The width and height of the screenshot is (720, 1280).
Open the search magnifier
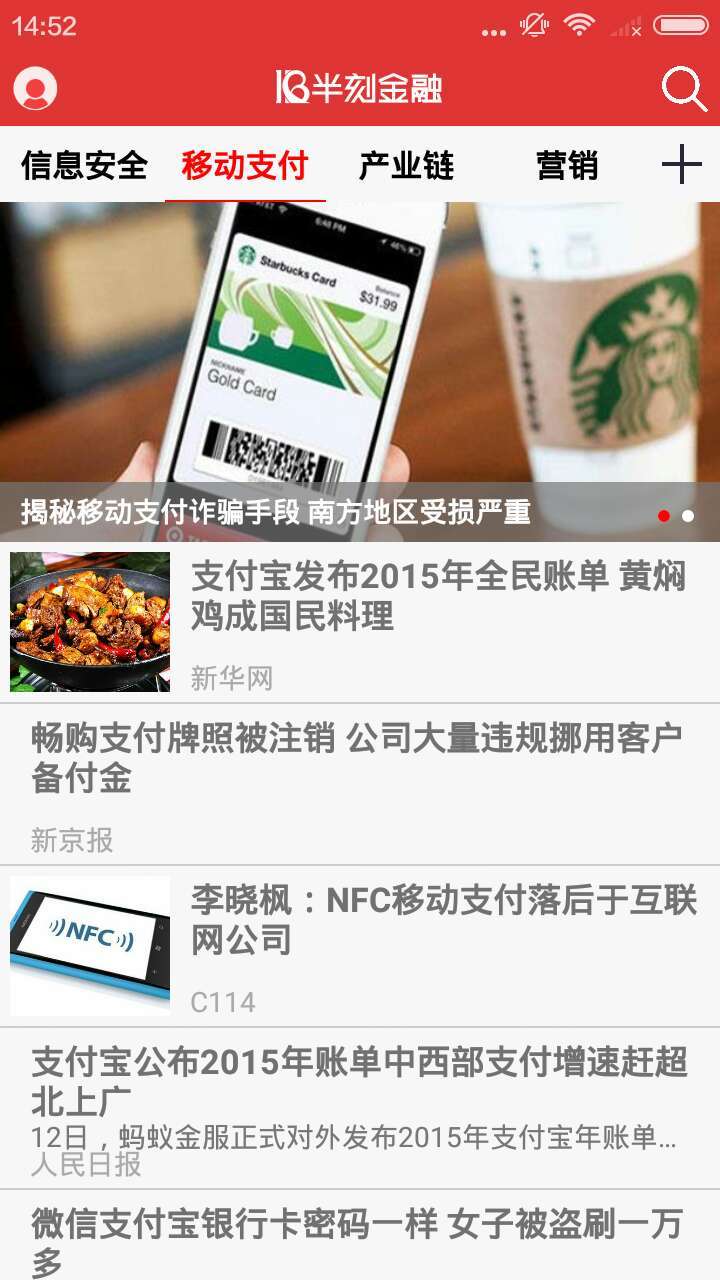point(684,89)
